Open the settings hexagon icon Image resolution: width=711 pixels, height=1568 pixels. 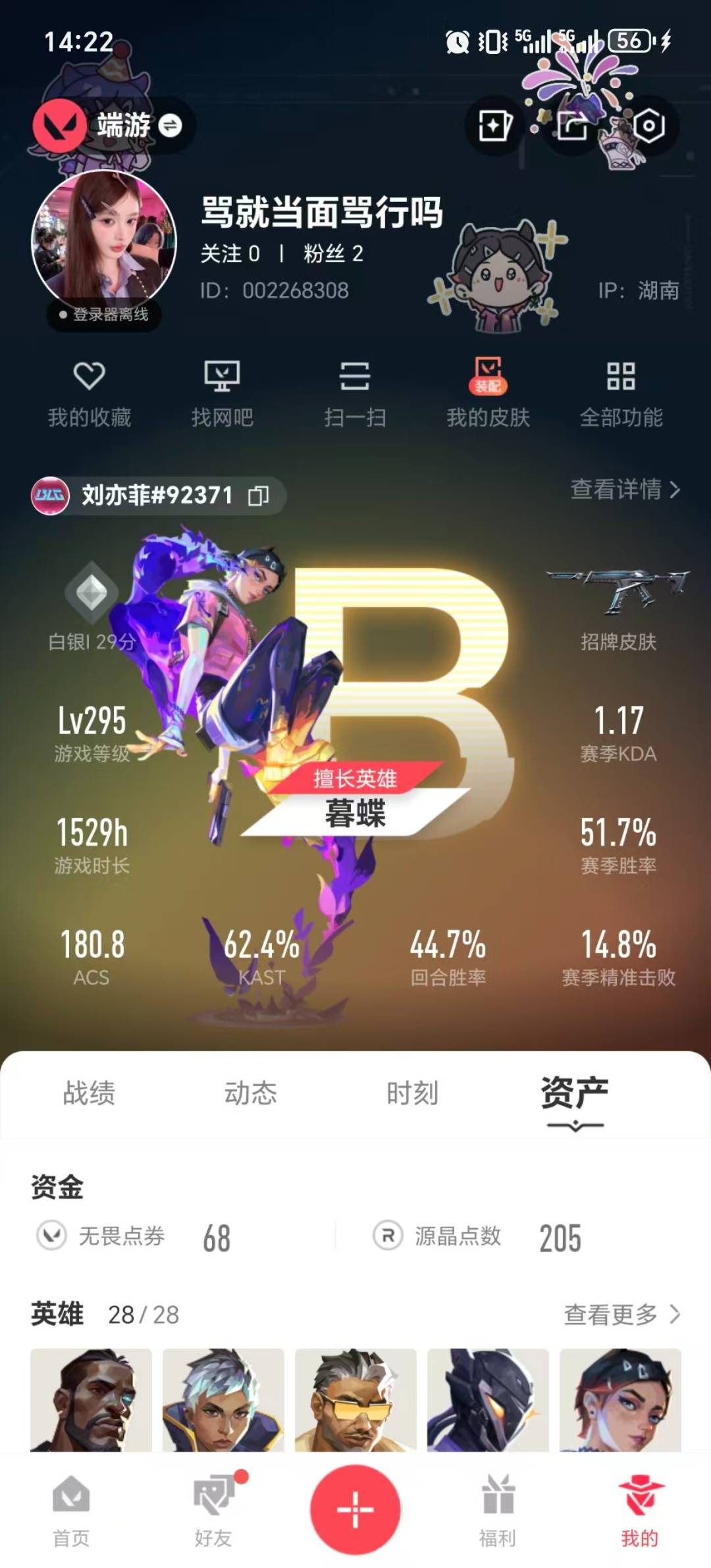pyautogui.click(x=648, y=125)
